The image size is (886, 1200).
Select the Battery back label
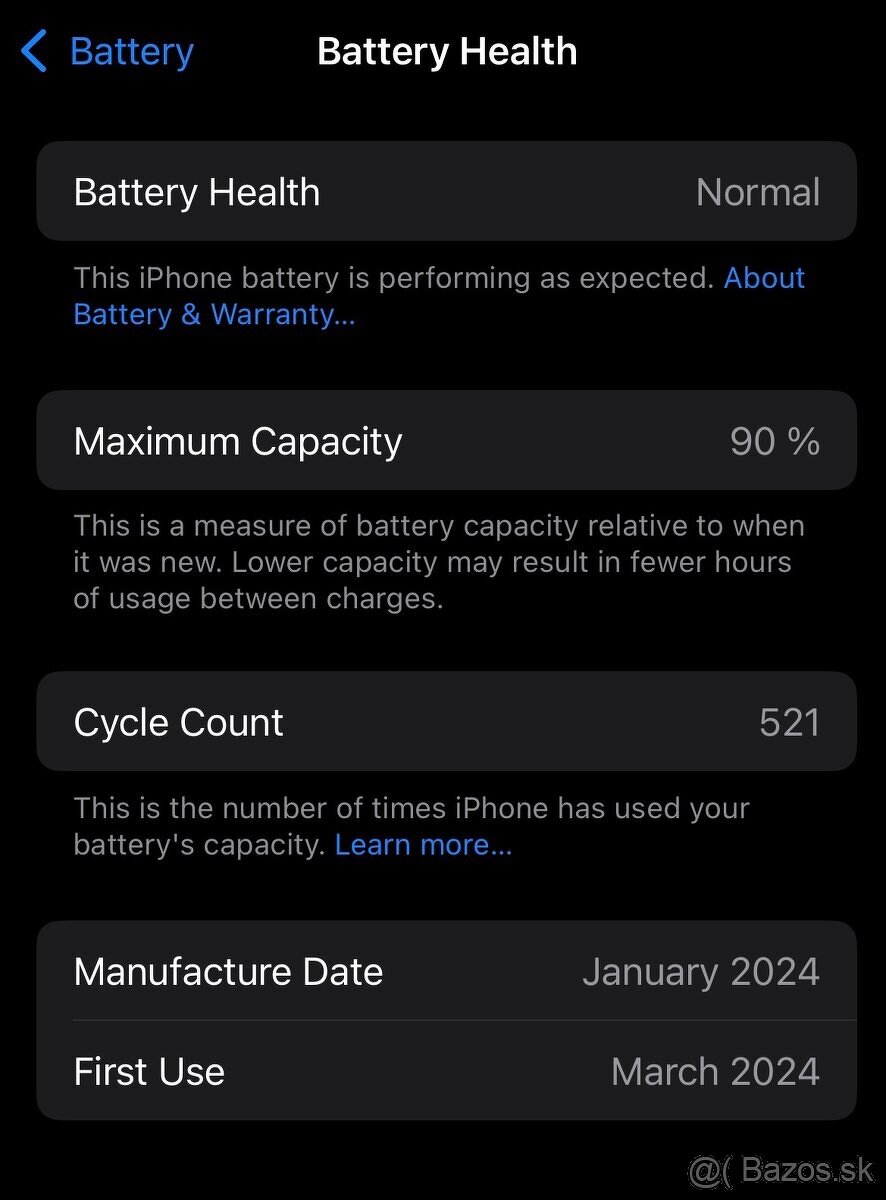(131, 51)
